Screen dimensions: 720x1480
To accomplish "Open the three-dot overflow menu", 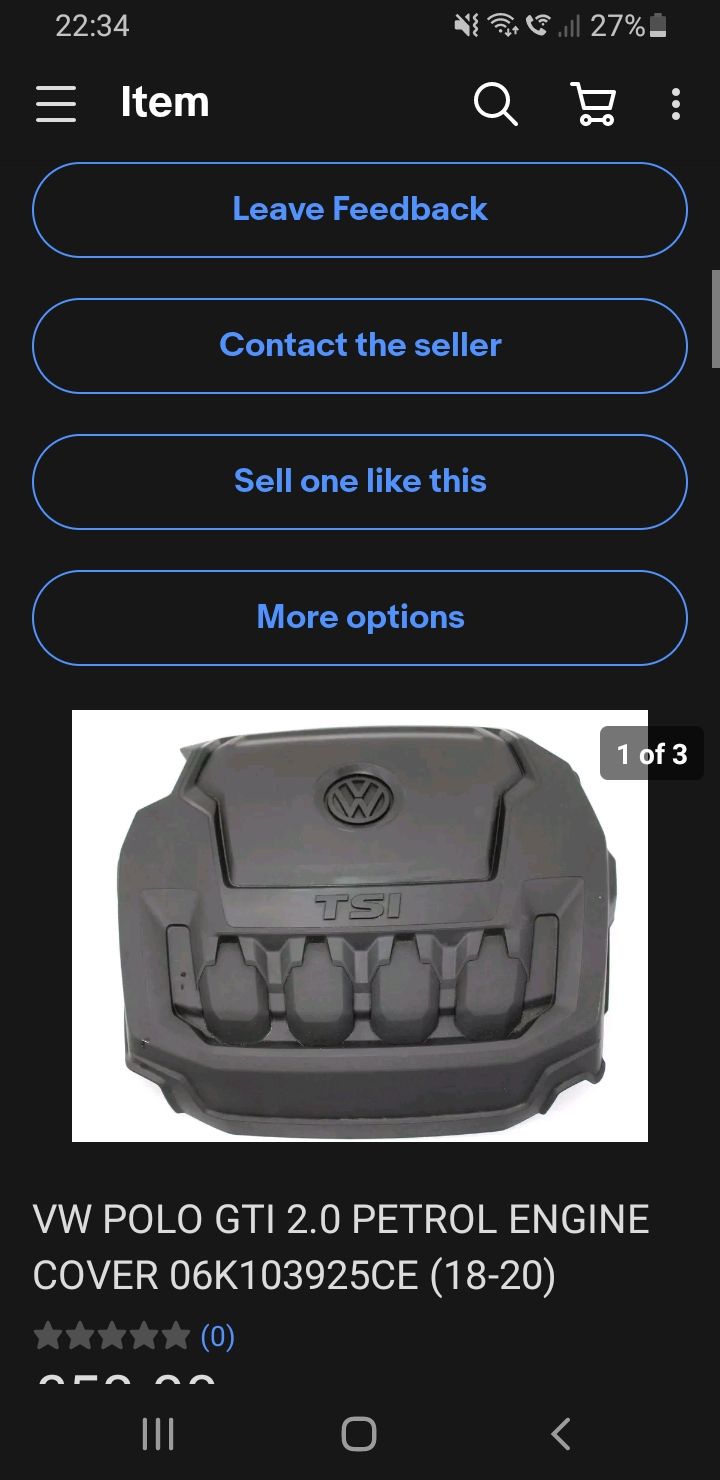I will 676,103.
